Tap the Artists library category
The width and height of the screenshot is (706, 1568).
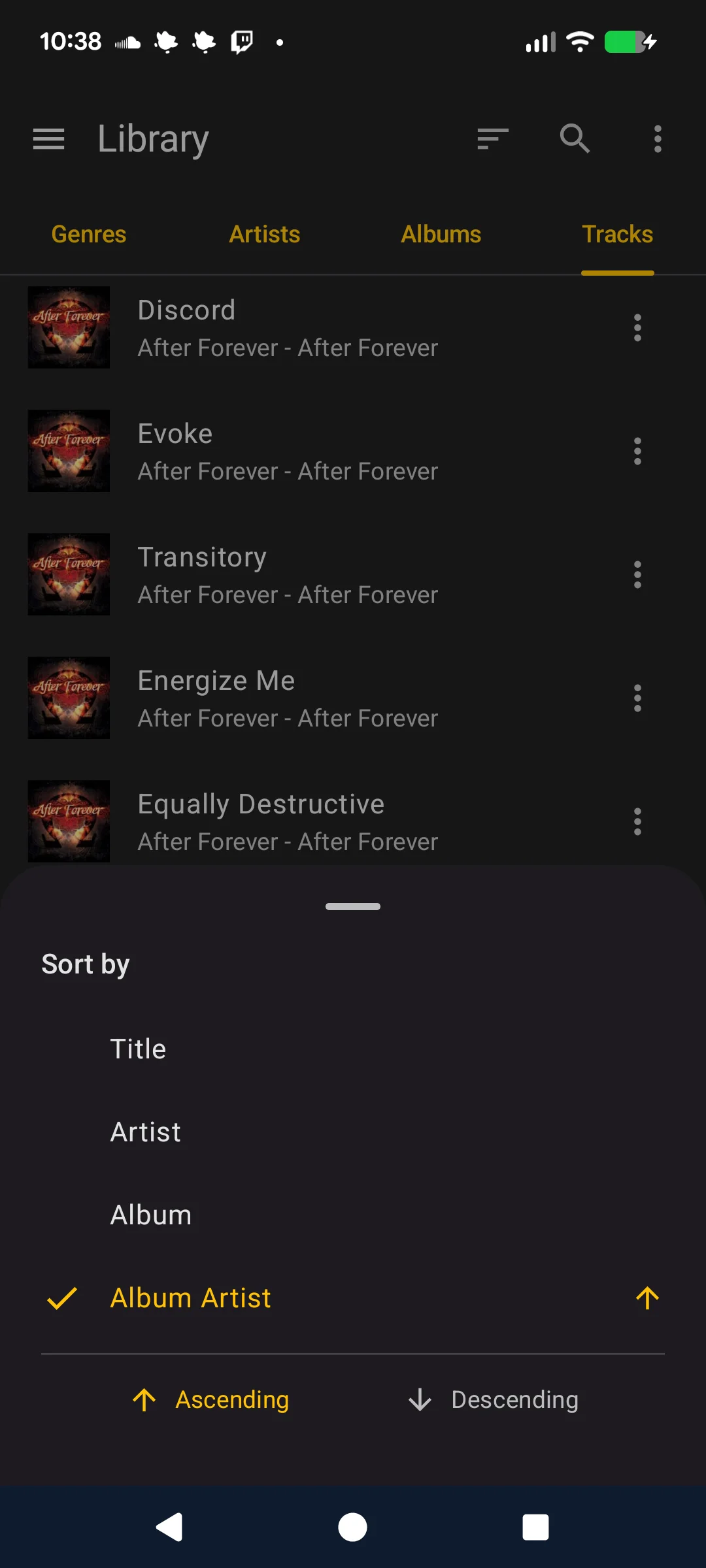point(264,233)
